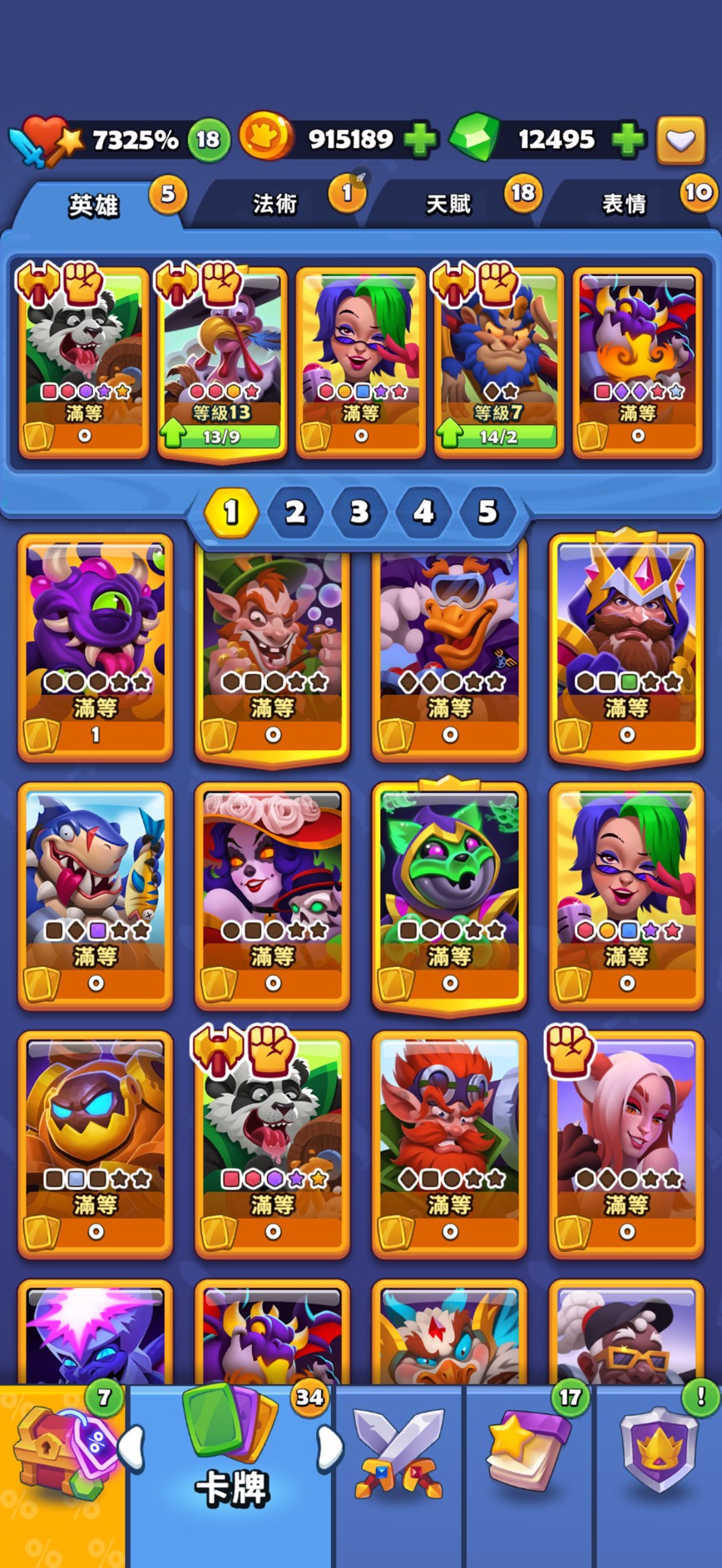This screenshot has height=1568, width=722.
Task: Buy more green gems with the plus button
Action: (x=628, y=140)
